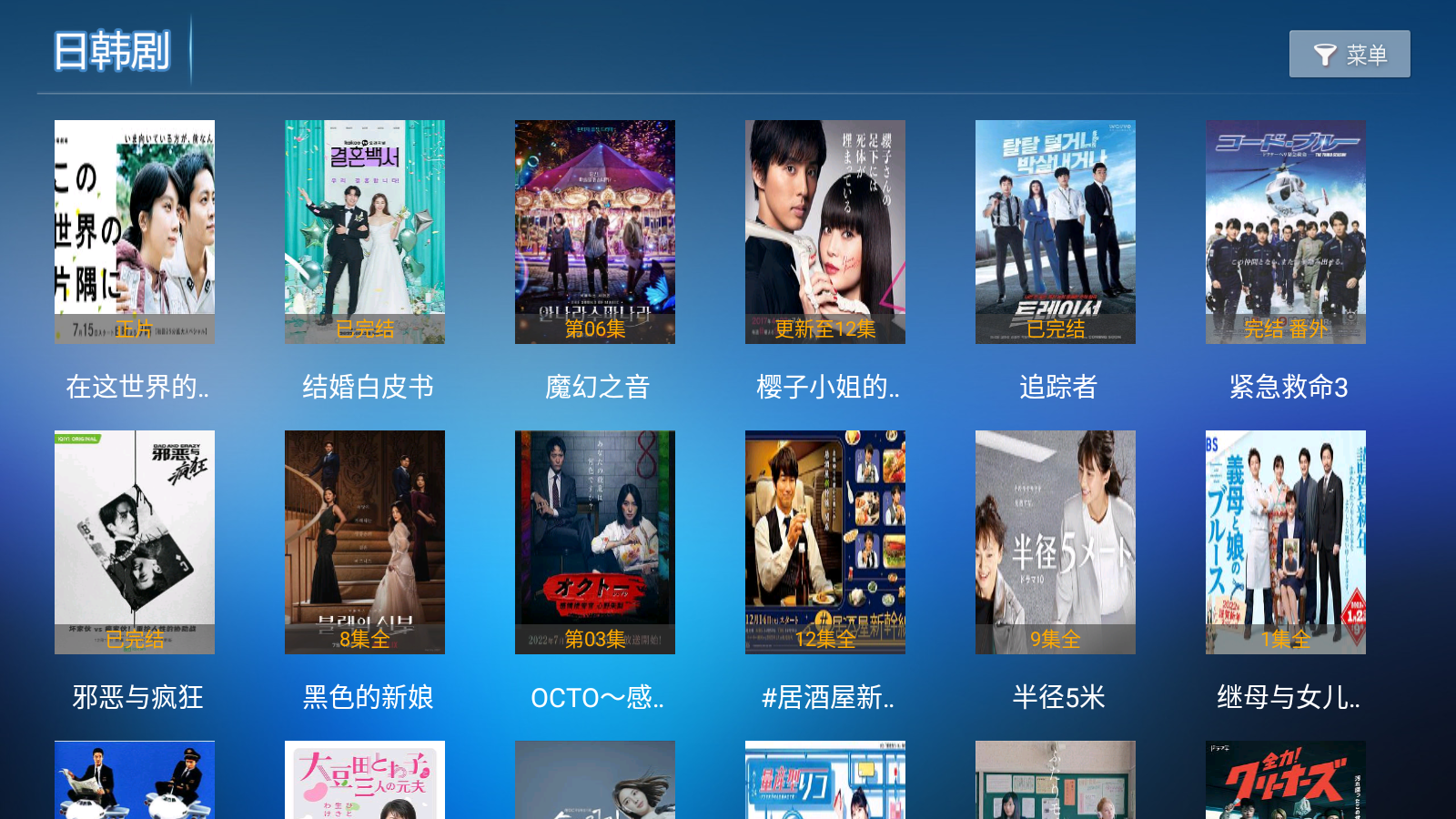Choose the 追踪者 series
The width and height of the screenshot is (1456, 819).
pyautogui.click(x=1056, y=232)
